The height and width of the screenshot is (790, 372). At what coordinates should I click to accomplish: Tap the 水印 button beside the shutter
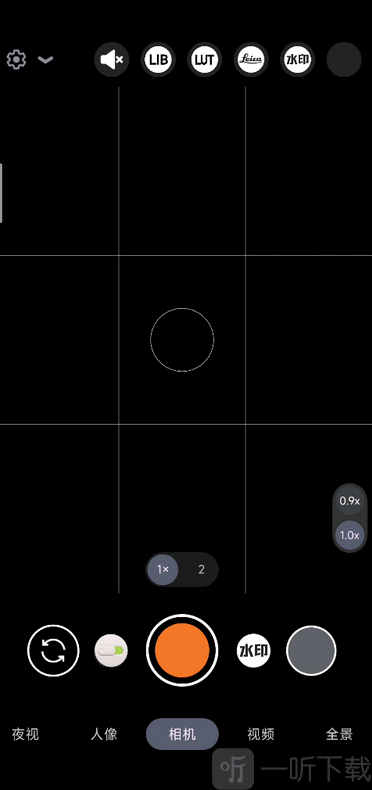tap(254, 650)
